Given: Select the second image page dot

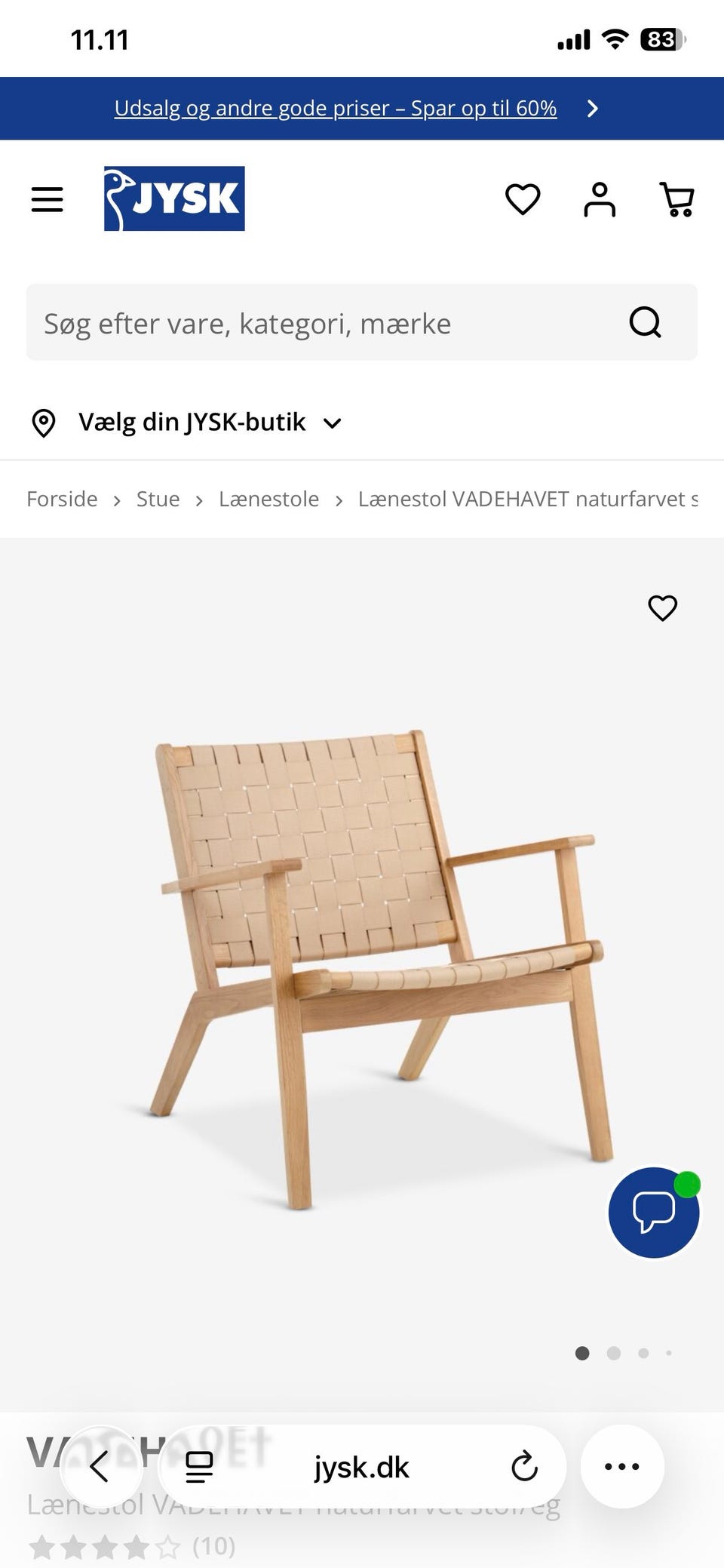Looking at the screenshot, I should (x=614, y=1353).
